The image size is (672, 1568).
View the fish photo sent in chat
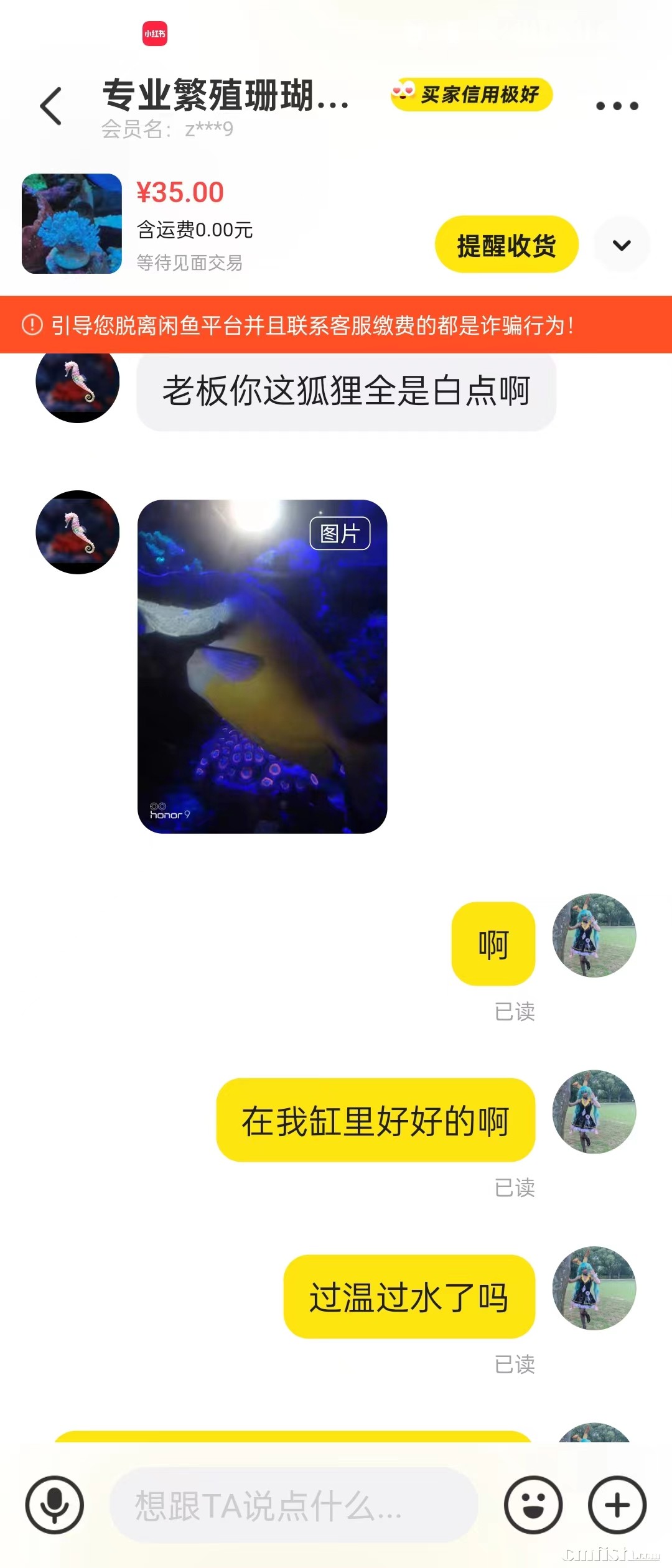[262, 666]
